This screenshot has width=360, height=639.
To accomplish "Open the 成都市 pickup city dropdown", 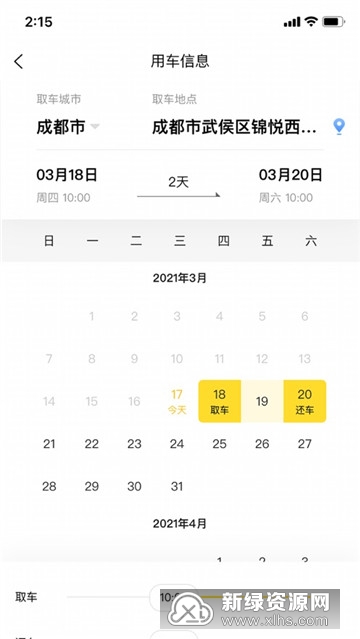I will [x=68, y=127].
